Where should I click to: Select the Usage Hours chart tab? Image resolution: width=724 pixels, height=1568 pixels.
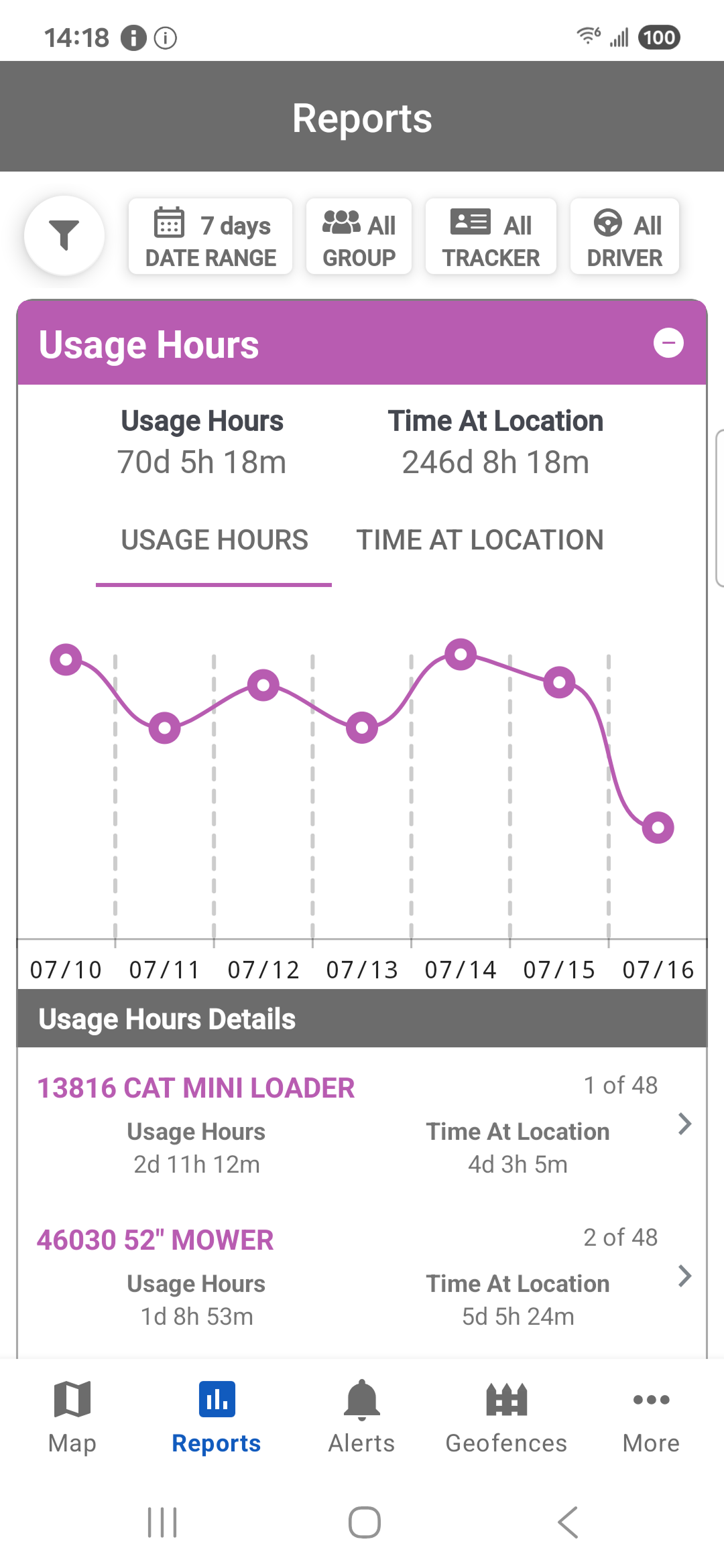(x=215, y=540)
